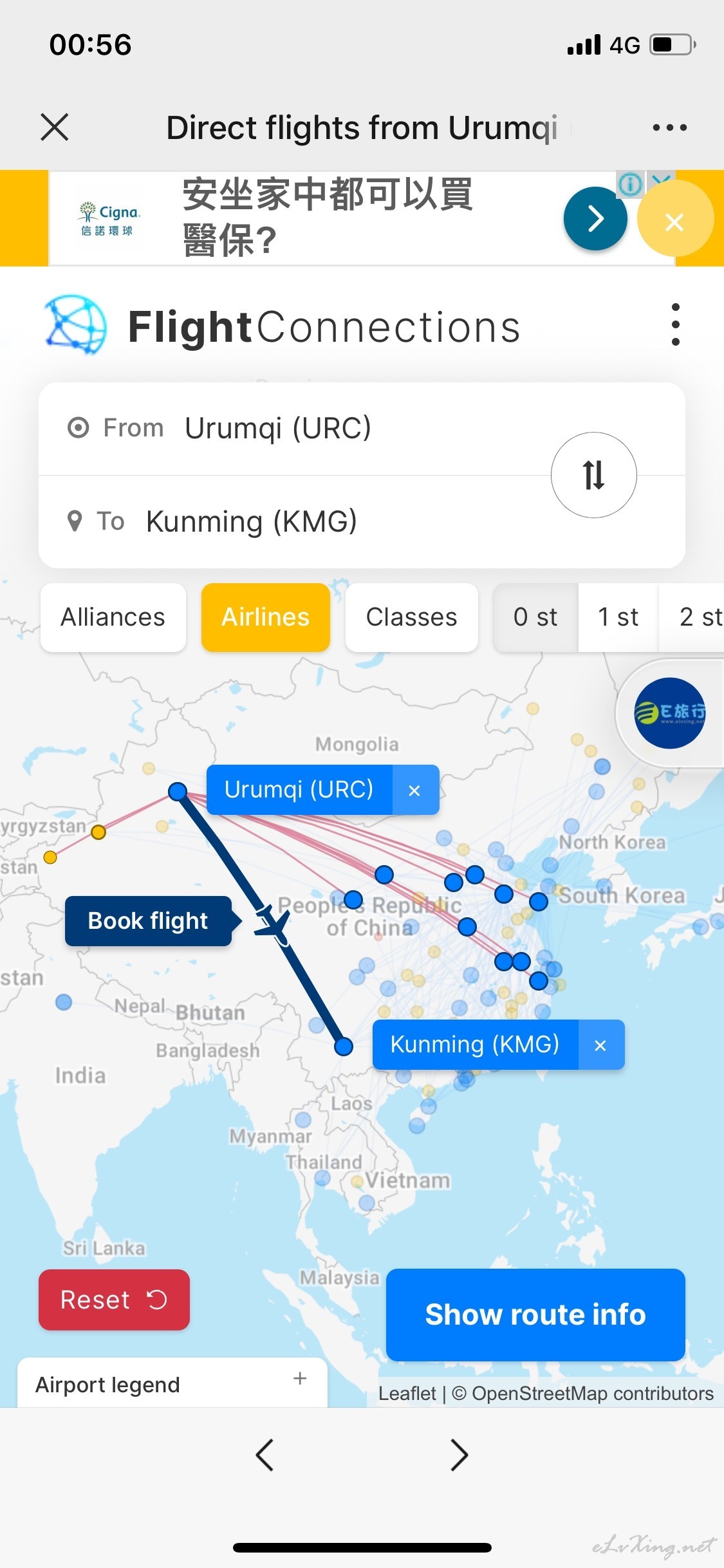Open the FlightConnections vertical dots menu
The height and width of the screenshot is (1568, 724).
point(675,325)
